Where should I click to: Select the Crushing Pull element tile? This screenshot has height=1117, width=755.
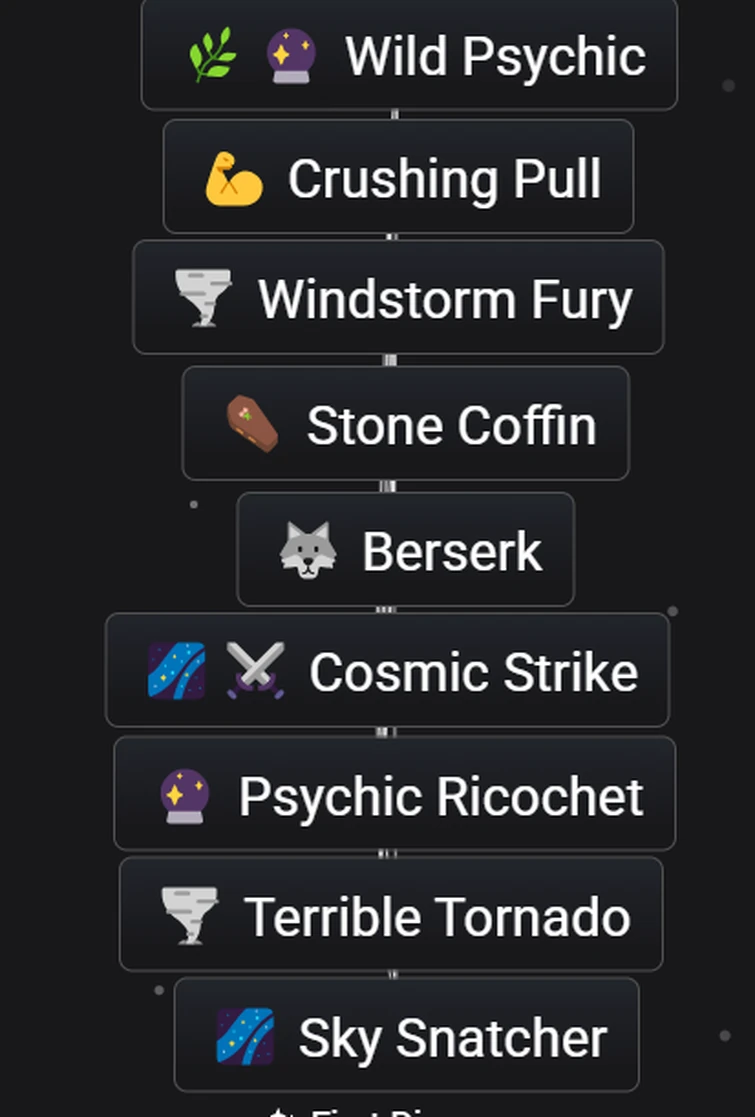tap(398, 177)
